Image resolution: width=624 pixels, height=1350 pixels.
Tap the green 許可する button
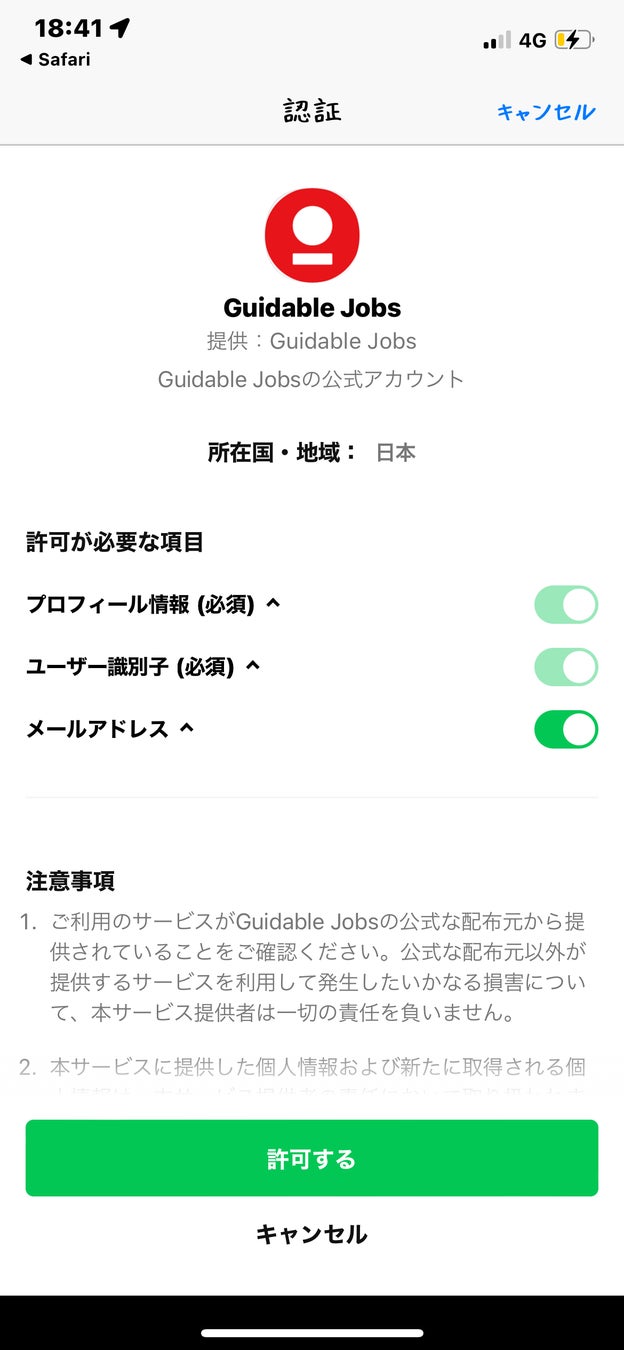pyautogui.click(x=312, y=1158)
